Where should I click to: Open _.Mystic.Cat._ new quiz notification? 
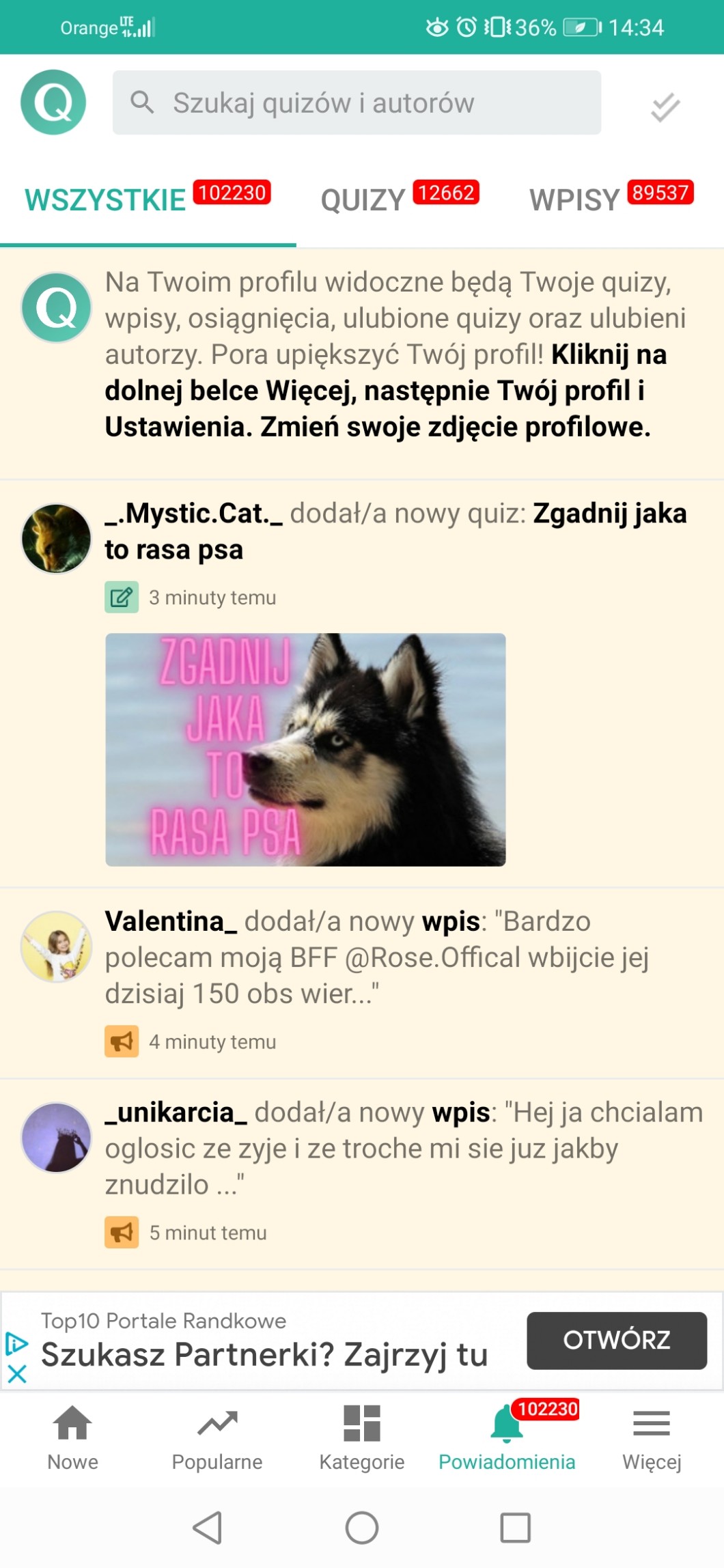pos(396,531)
